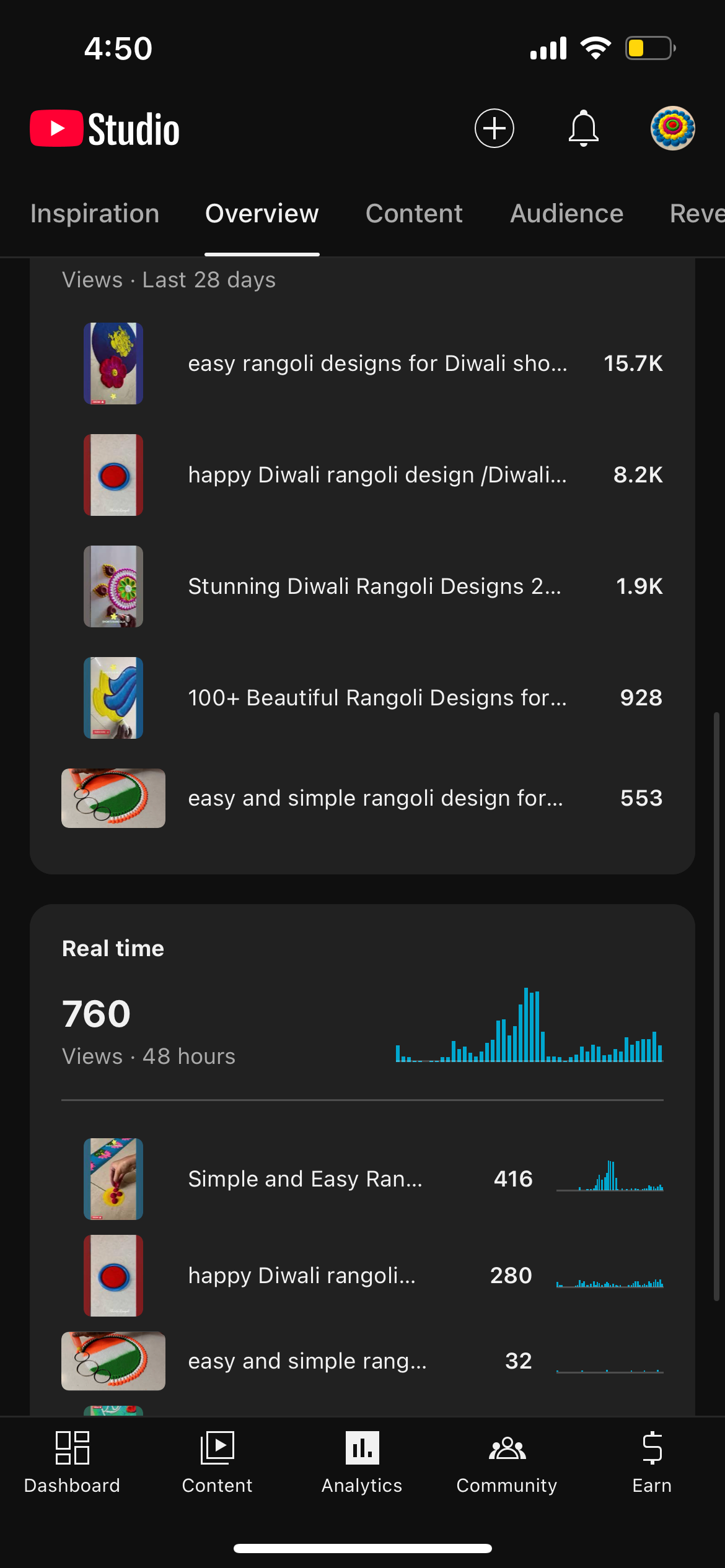Tap the create plus icon

point(494,129)
